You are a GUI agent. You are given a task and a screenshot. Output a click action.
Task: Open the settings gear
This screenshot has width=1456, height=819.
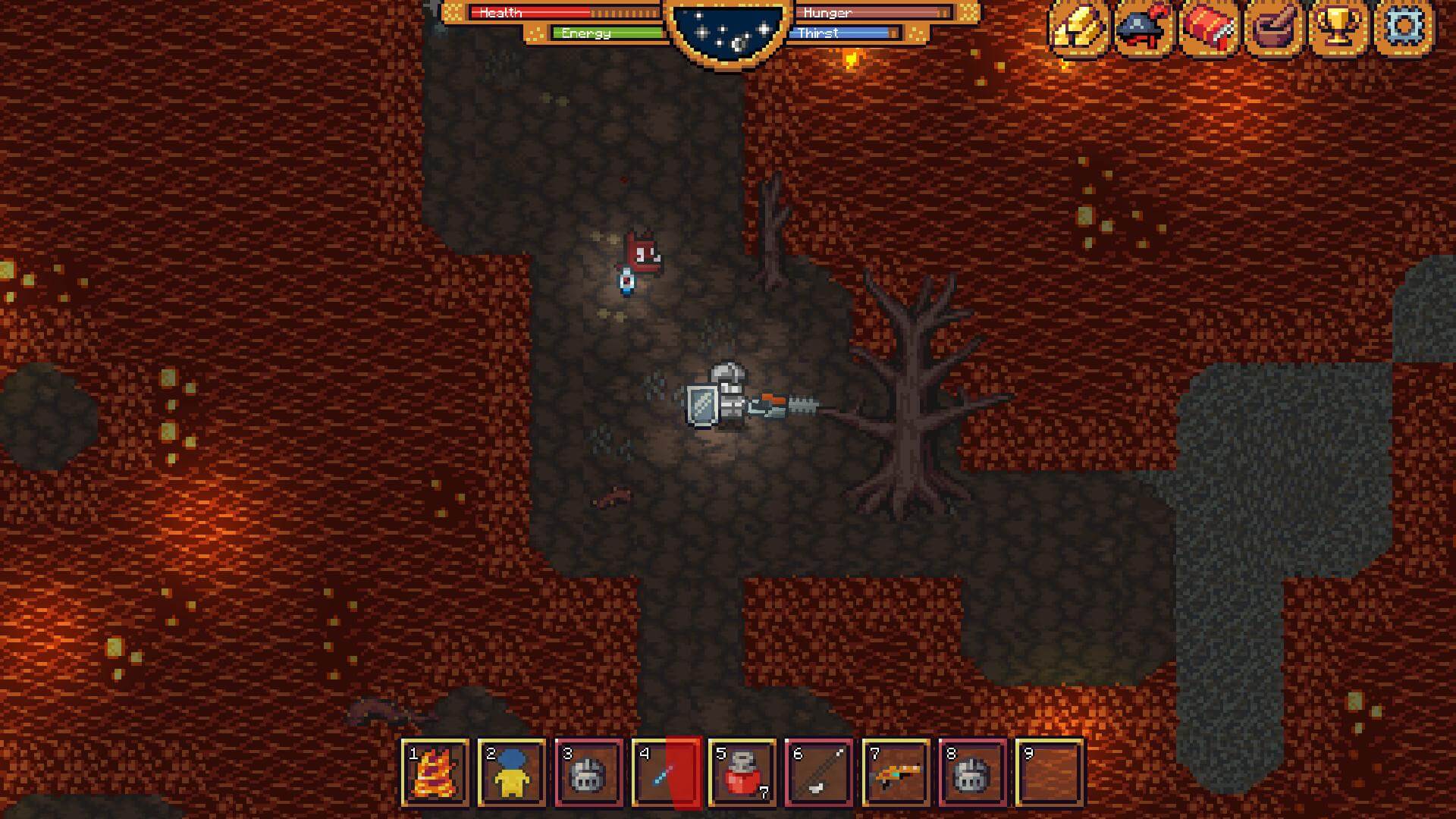tap(1404, 28)
